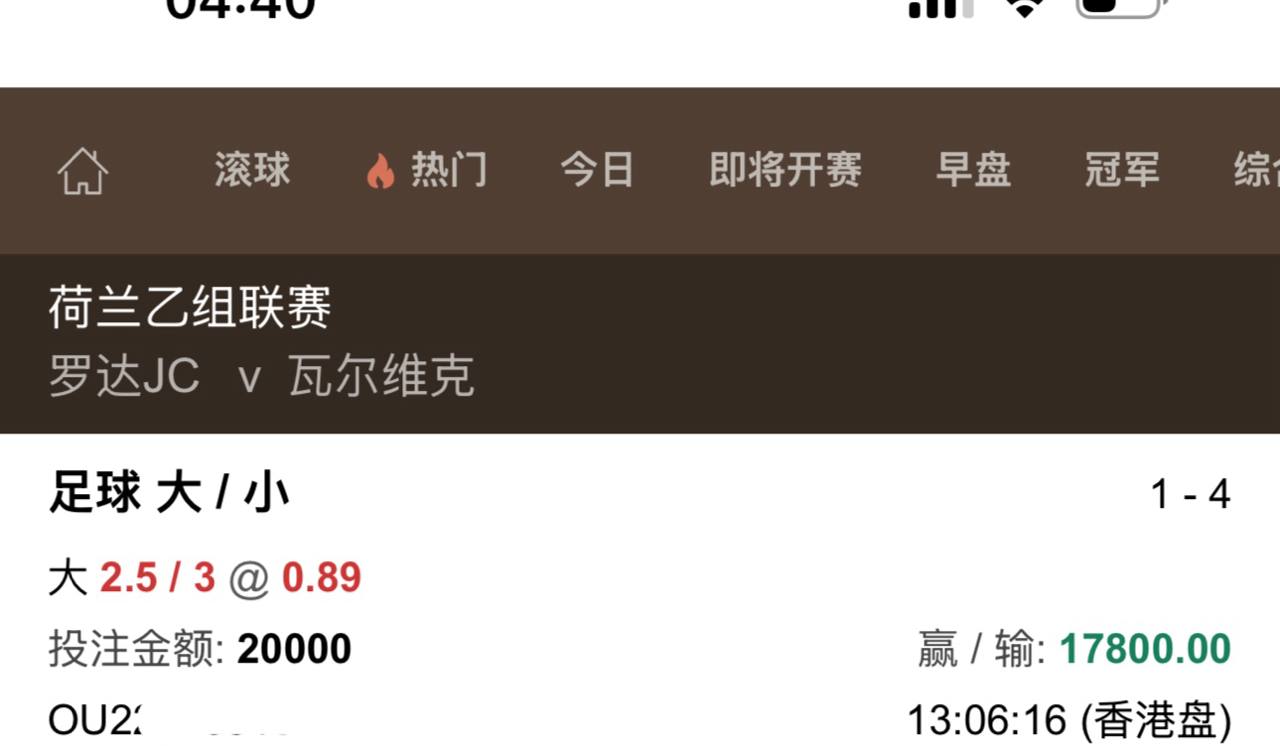Viewport: 1280px width, 746px height.
Task: Select the 冠军 tab
Action: [1122, 170]
